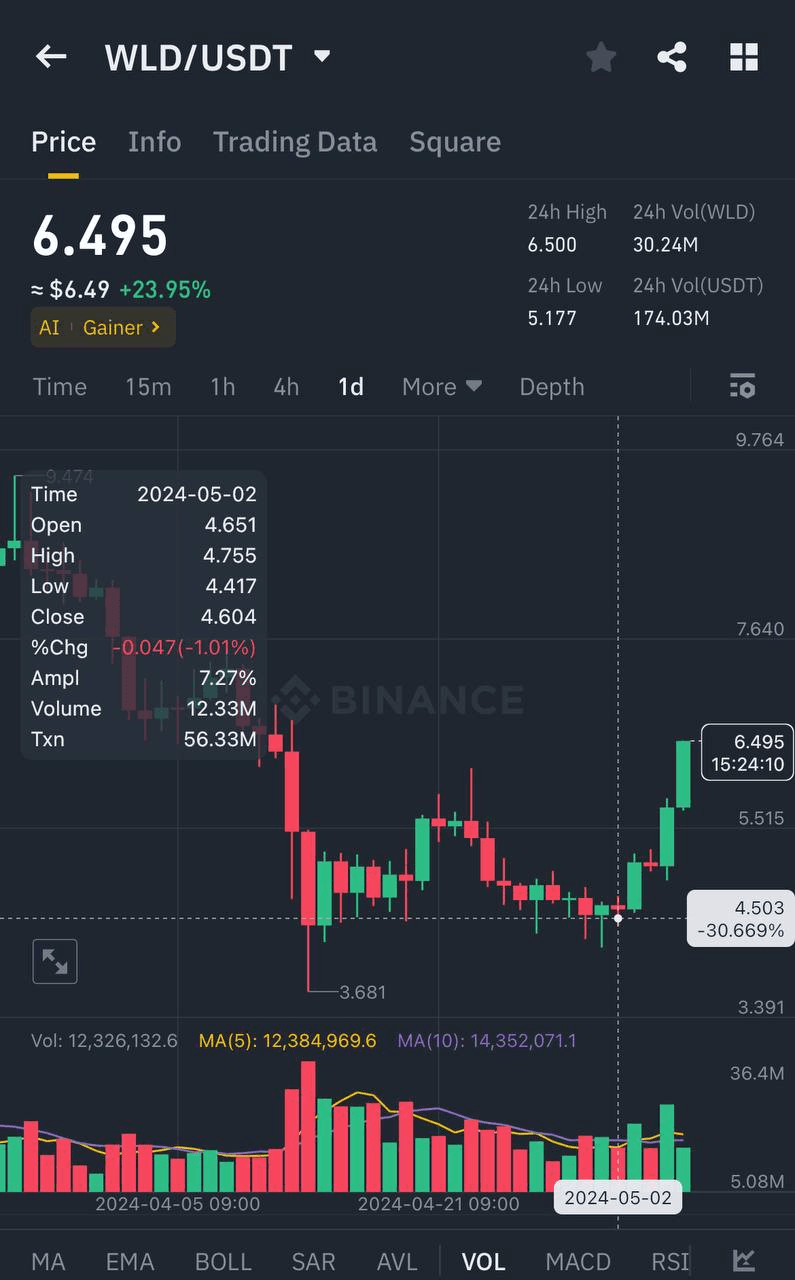Open the chart settings icon
The height and width of the screenshot is (1280, 795).
[x=742, y=386]
